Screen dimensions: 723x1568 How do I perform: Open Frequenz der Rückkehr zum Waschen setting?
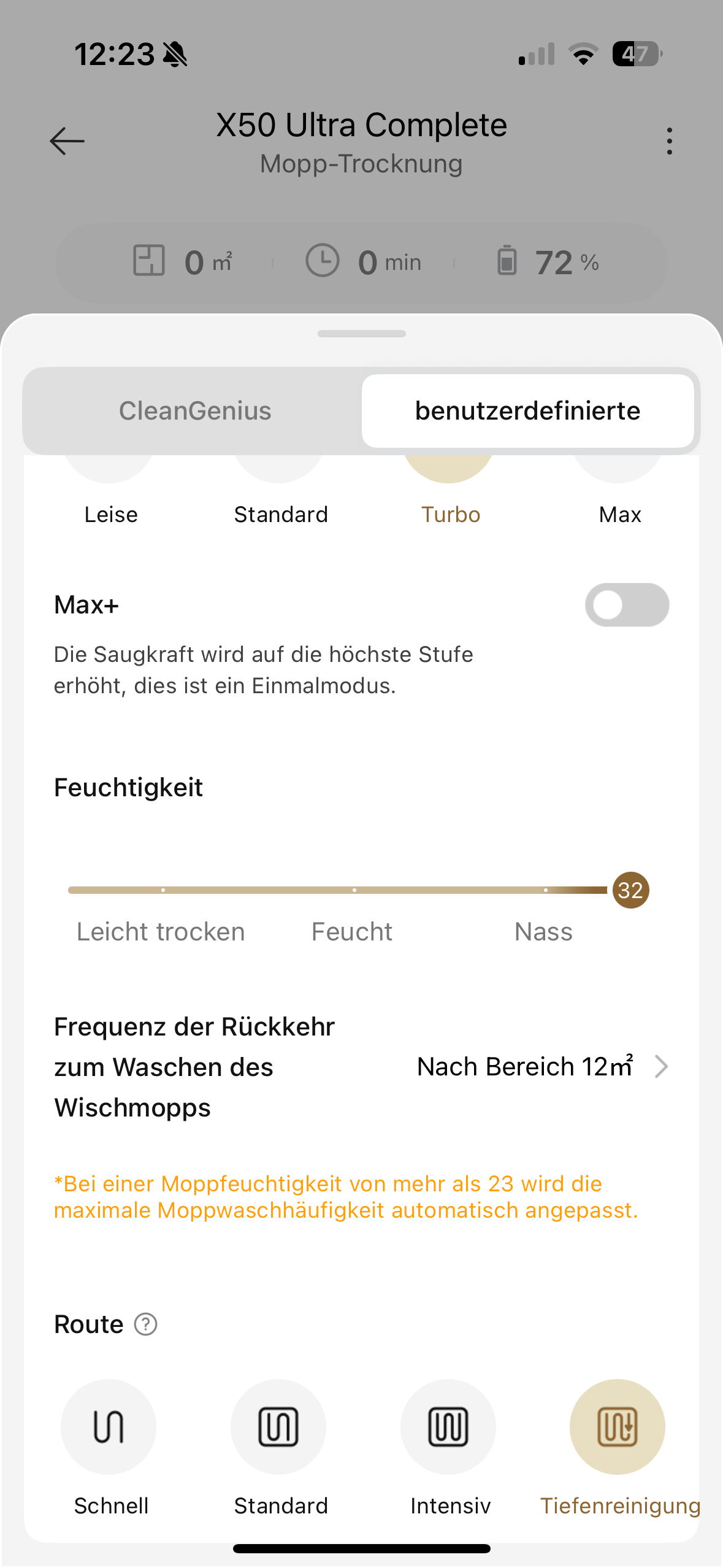pyautogui.click(x=361, y=1067)
